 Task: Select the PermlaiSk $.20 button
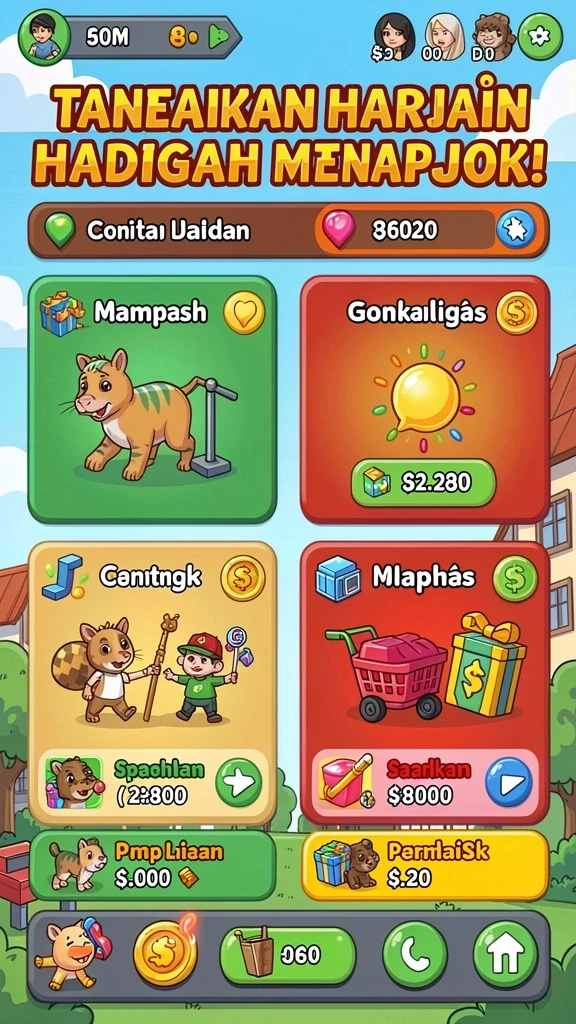coord(424,865)
